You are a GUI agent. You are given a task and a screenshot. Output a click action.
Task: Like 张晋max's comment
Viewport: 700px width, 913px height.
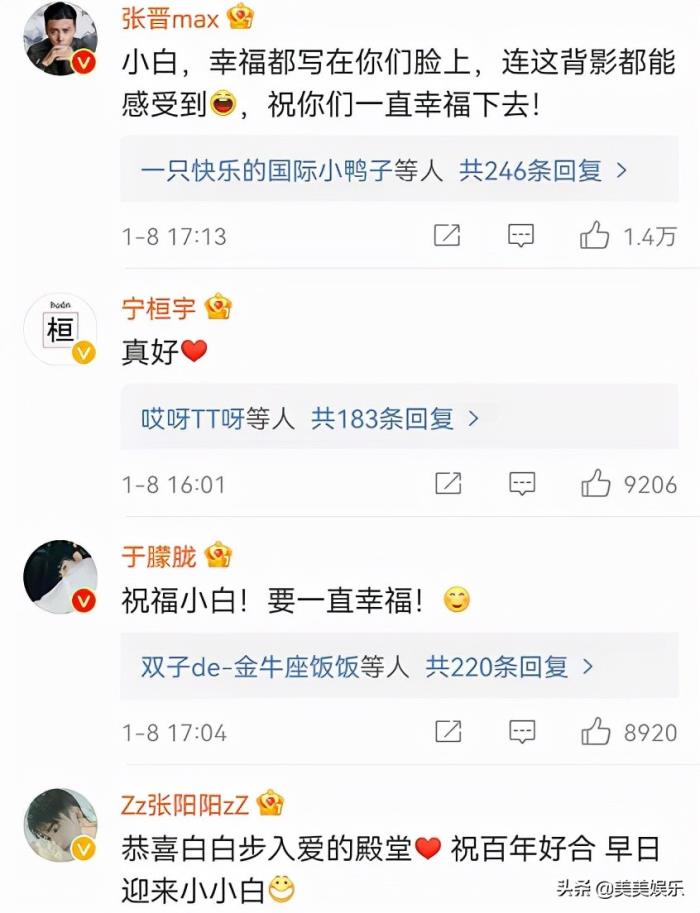pyautogui.click(x=596, y=236)
